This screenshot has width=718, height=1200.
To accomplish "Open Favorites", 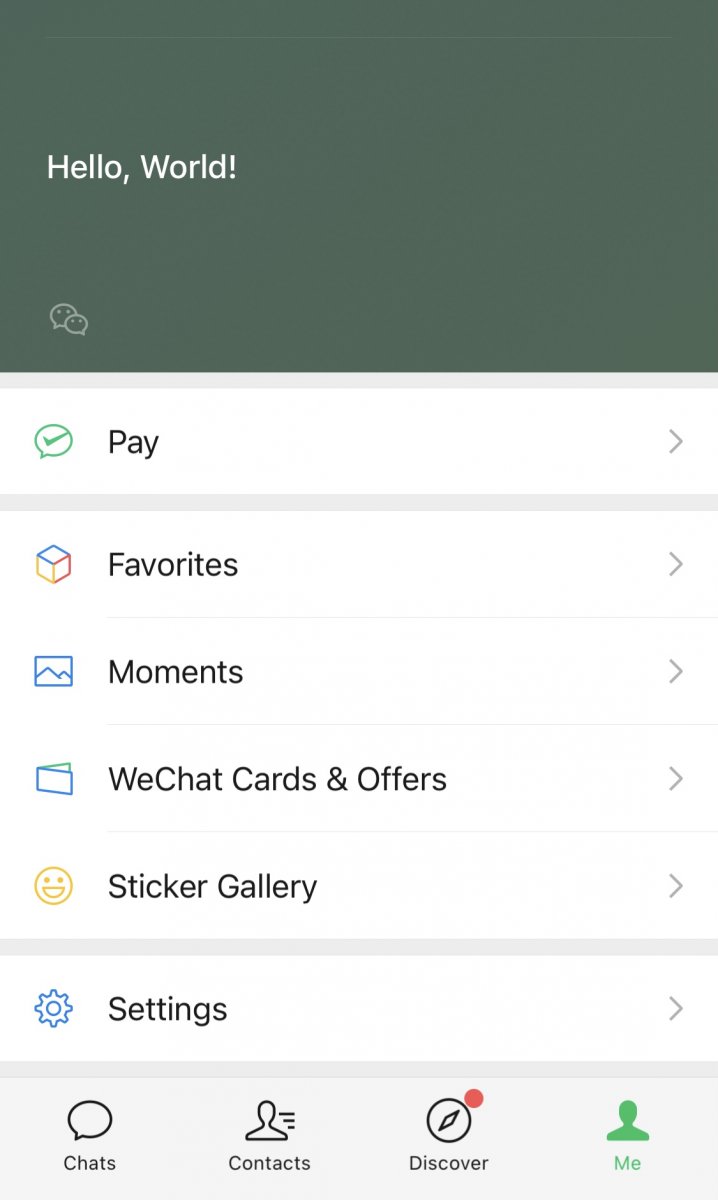I will [x=359, y=564].
